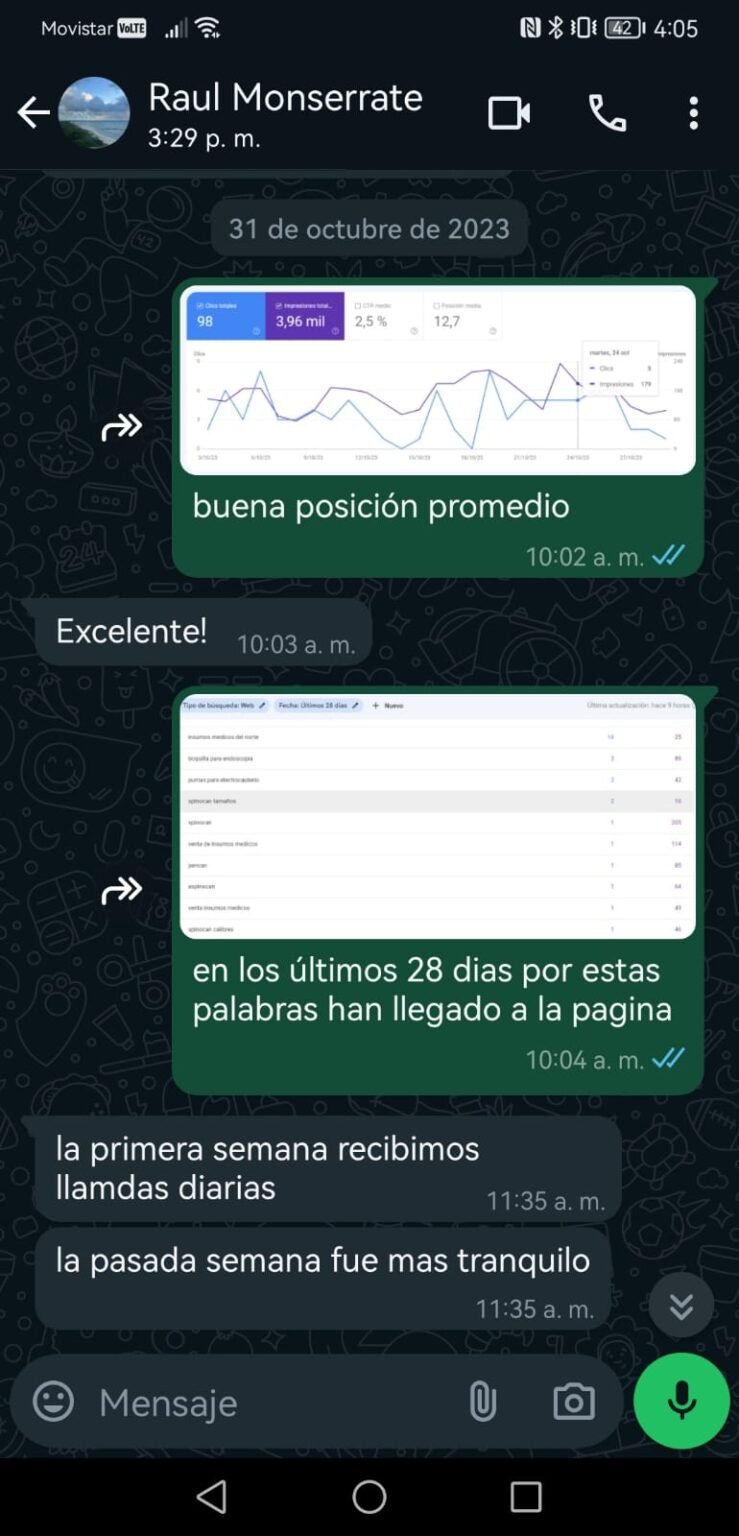Image resolution: width=739 pixels, height=1536 pixels.
Task: Forward the chart image above buena posición promedio
Action: (x=122, y=428)
